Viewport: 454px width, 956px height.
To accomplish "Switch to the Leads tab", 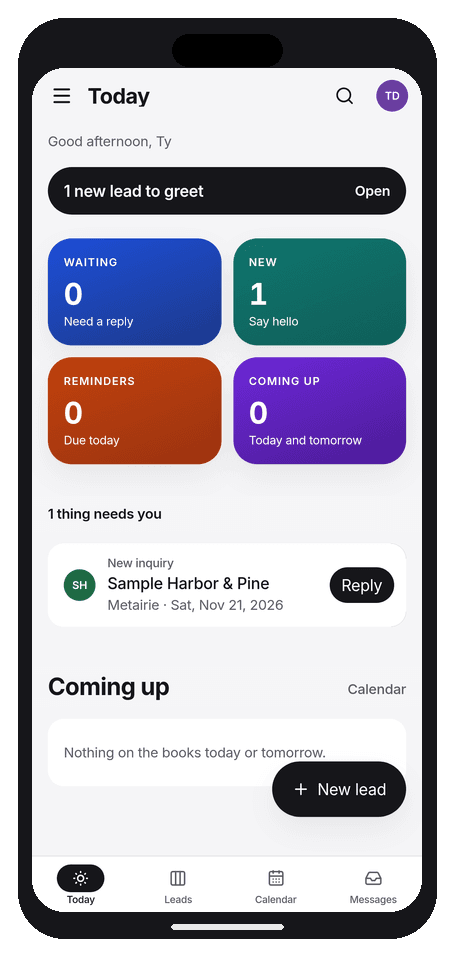I will [x=178, y=885].
